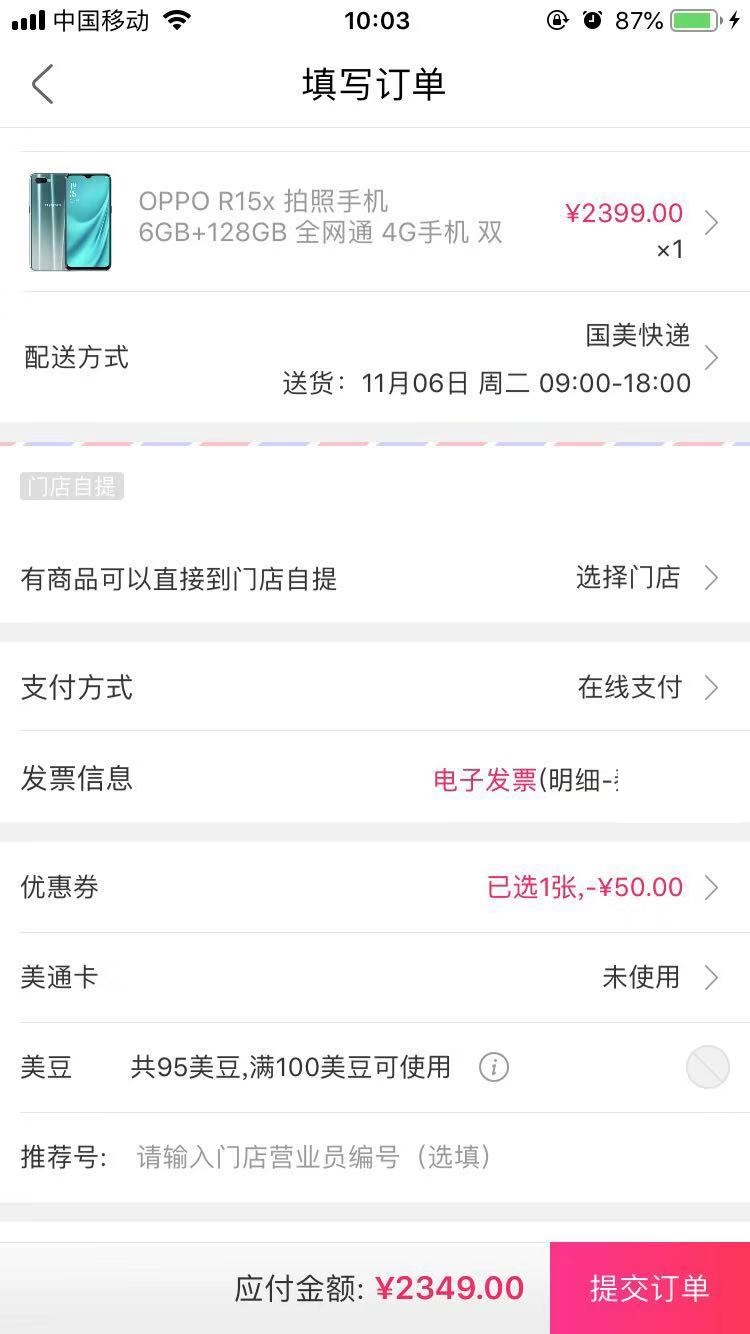Viewport: 750px width, 1334px height.
Task: Open the product detail chevron for OPPO R15x
Action: click(712, 222)
